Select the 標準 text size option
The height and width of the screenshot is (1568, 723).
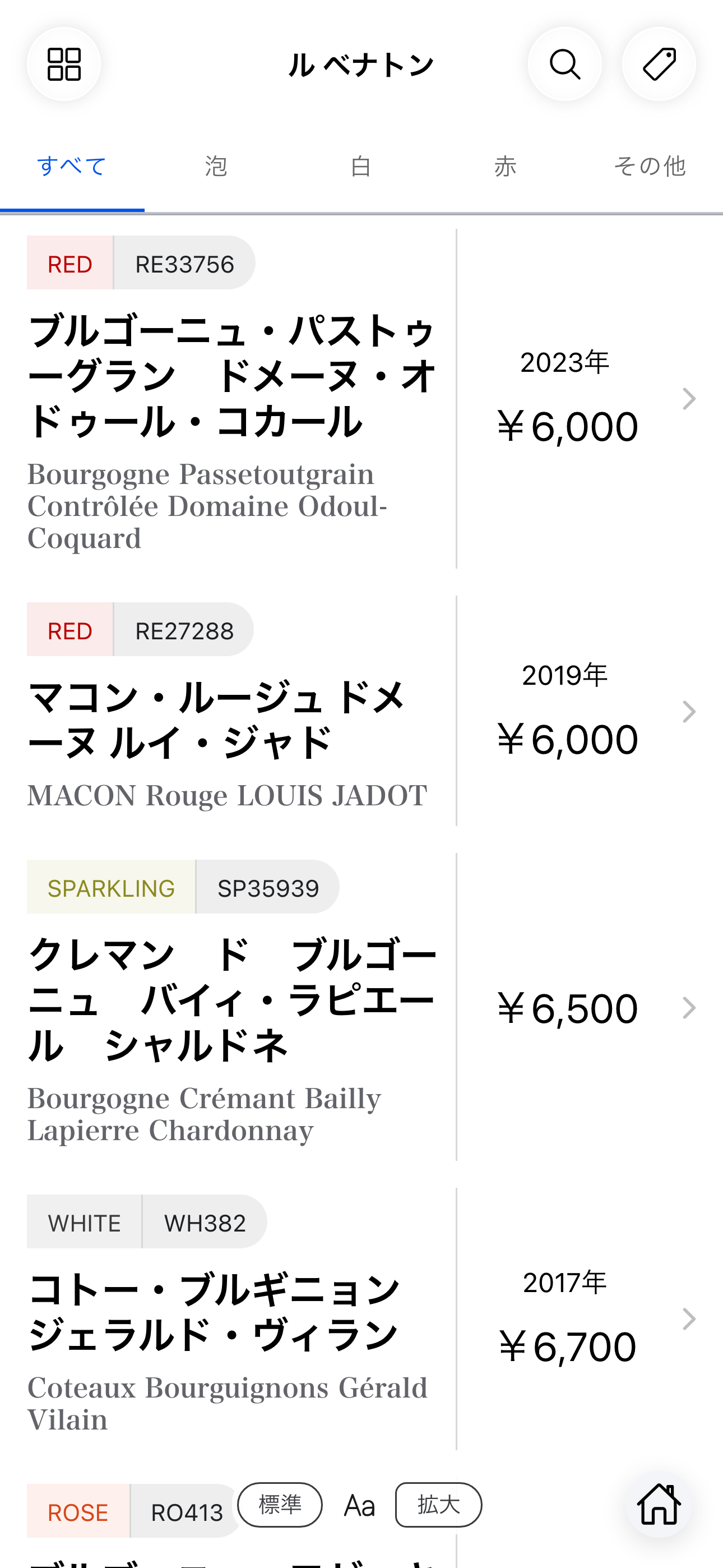281,1504
